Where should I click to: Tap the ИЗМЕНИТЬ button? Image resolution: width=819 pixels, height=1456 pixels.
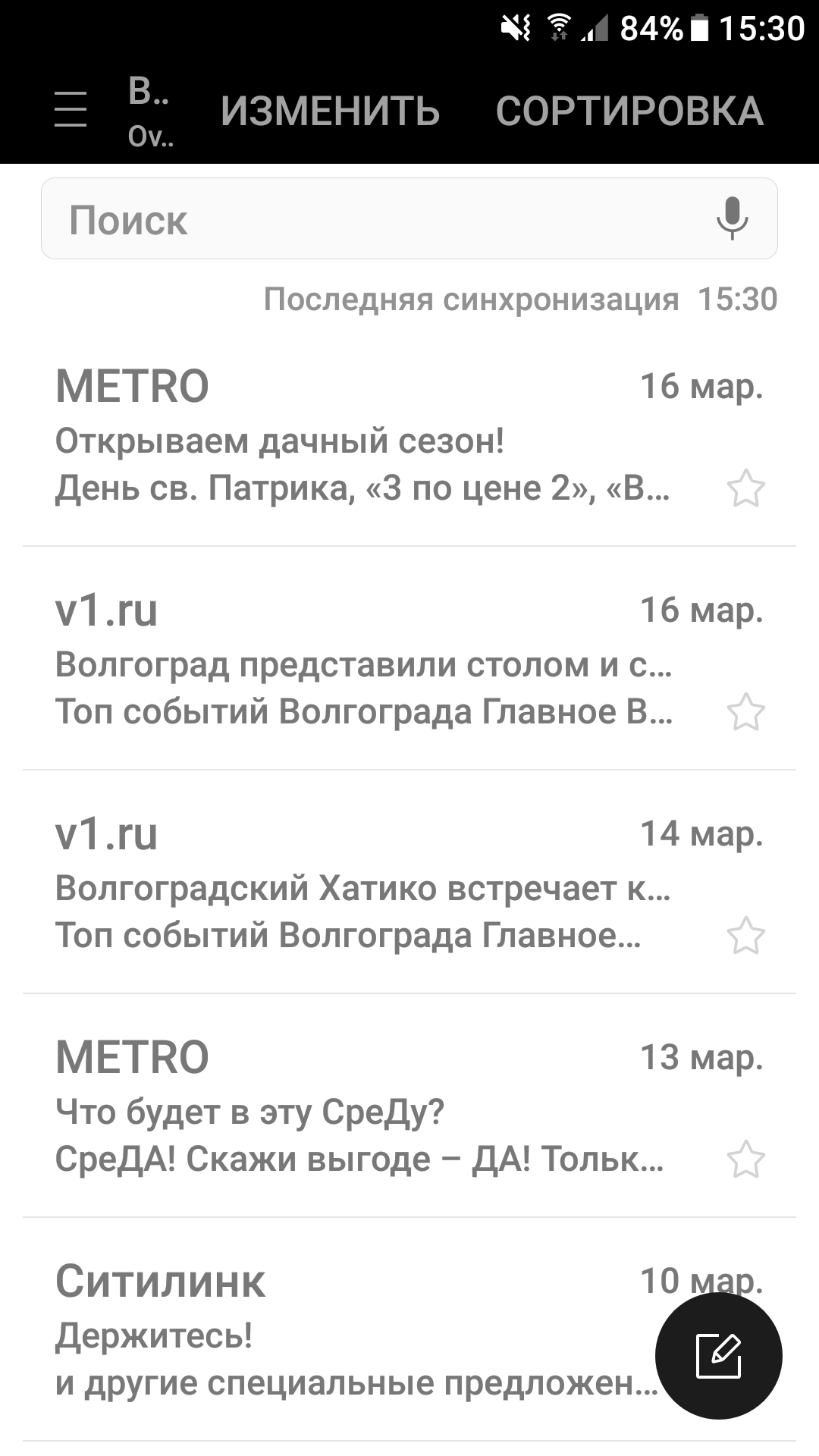coord(330,111)
